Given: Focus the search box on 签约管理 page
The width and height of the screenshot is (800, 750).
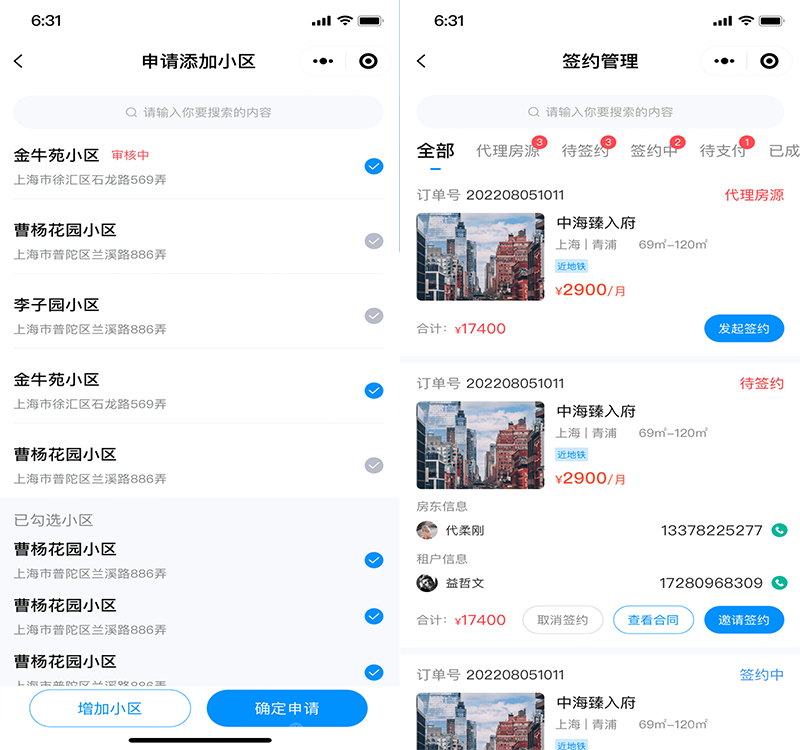Looking at the screenshot, I should tap(600, 112).
